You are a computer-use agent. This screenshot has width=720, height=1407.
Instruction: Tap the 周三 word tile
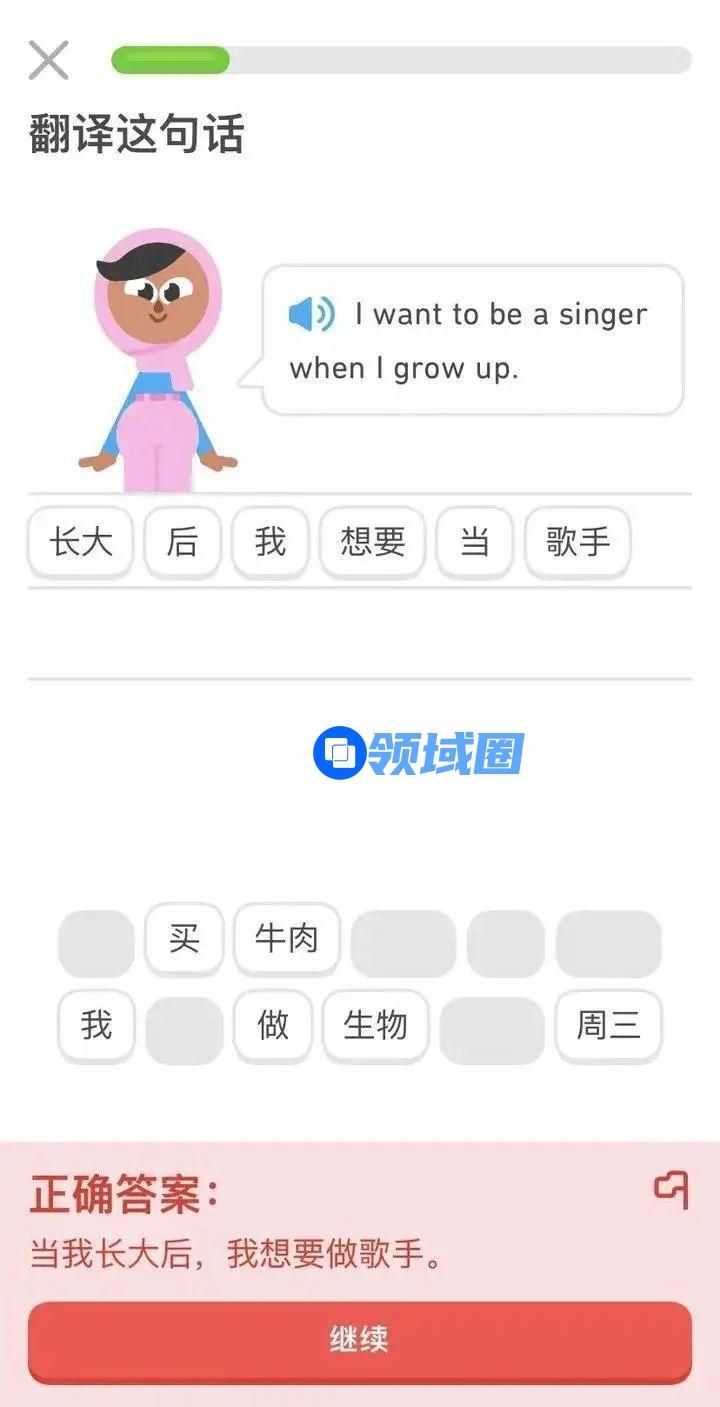608,1025
